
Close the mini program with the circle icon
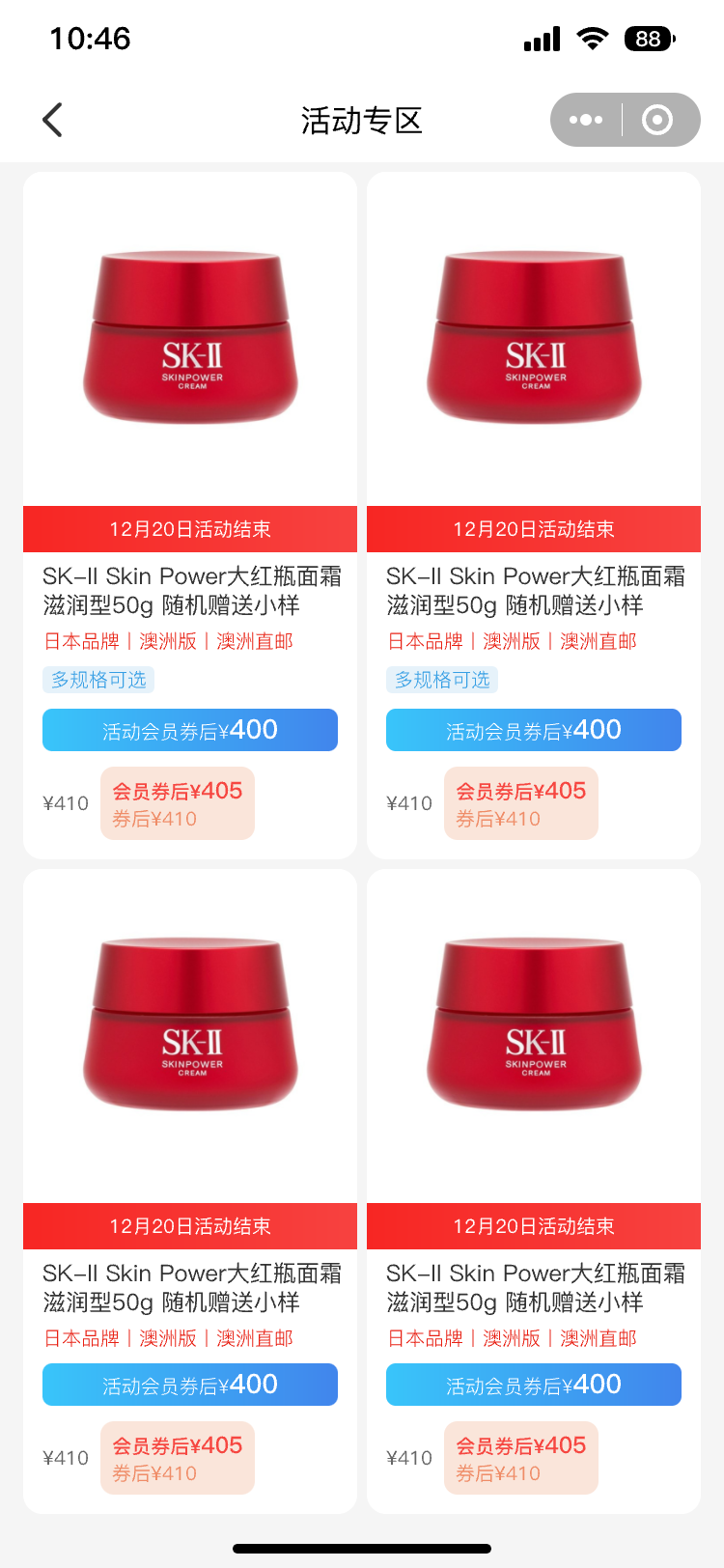pyautogui.click(x=657, y=121)
